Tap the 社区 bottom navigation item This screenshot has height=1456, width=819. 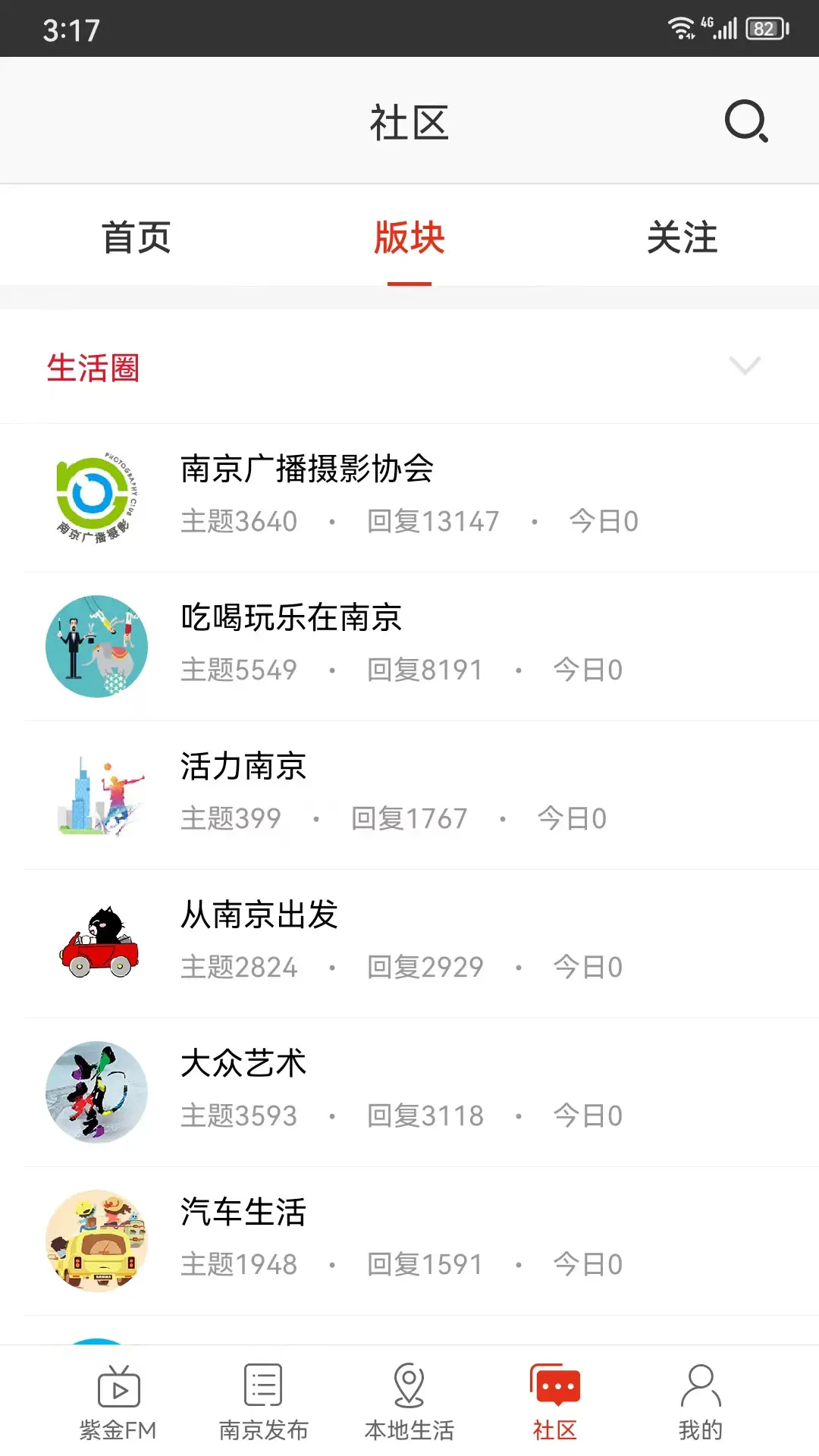tap(555, 1403)
